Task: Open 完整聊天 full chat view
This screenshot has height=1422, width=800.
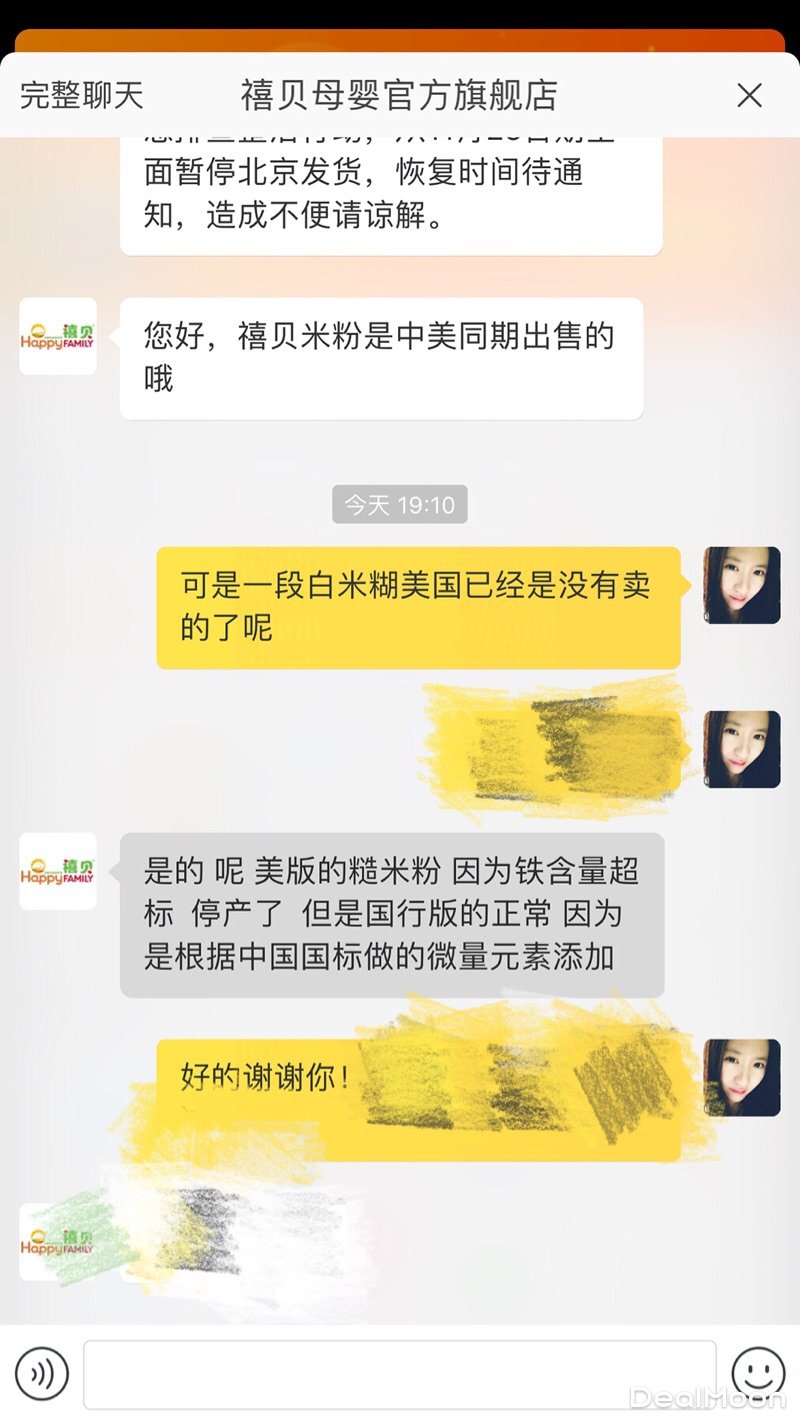Action: point(82,96)
